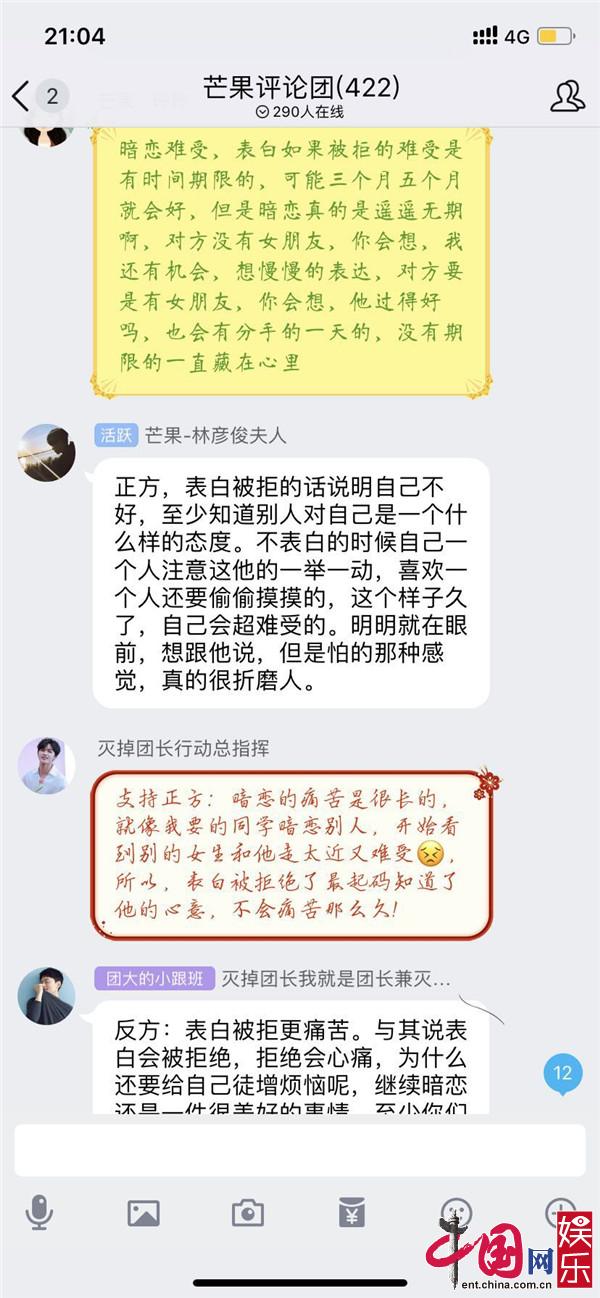Start voice input with the microphone
Viewport: 600px width, 1298px height.
point(39,1214)
